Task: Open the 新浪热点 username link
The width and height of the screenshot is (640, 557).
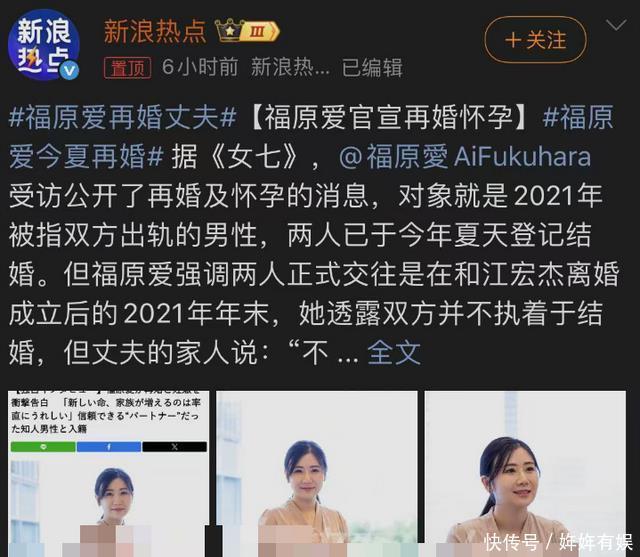Action: tap(155, 30)
